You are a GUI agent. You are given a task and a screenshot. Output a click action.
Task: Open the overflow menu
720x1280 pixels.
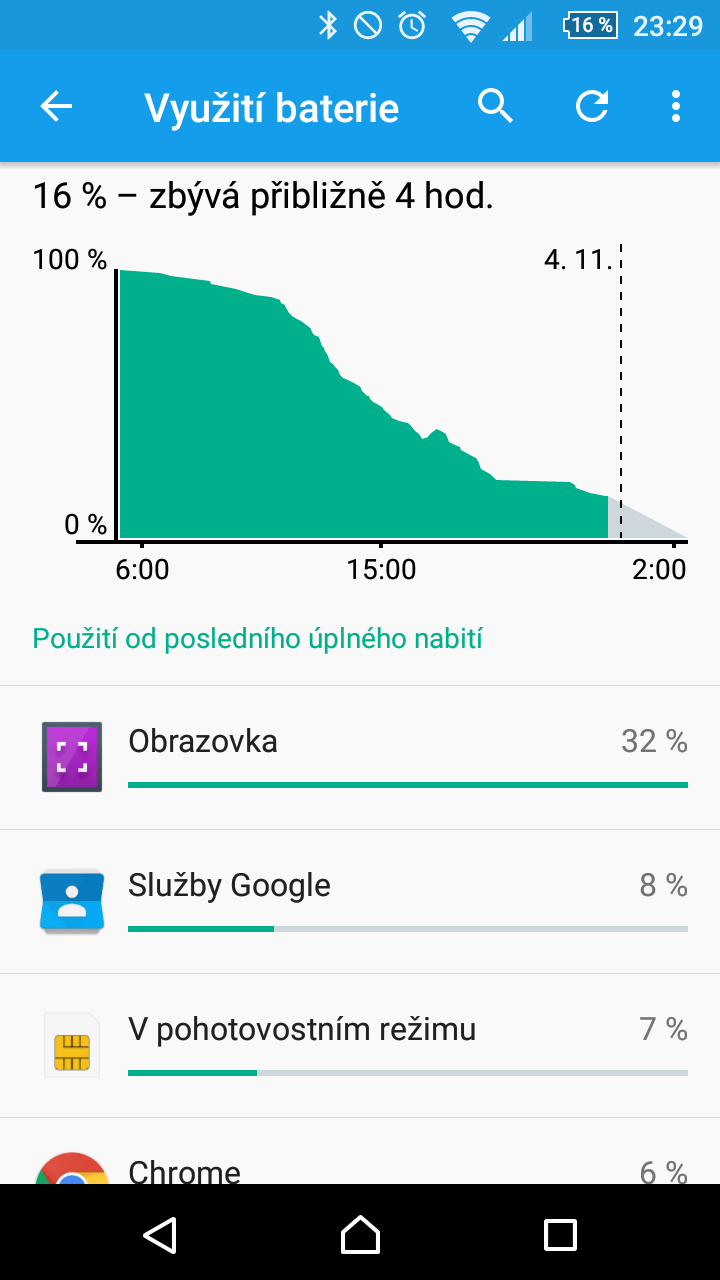[676, 106]
